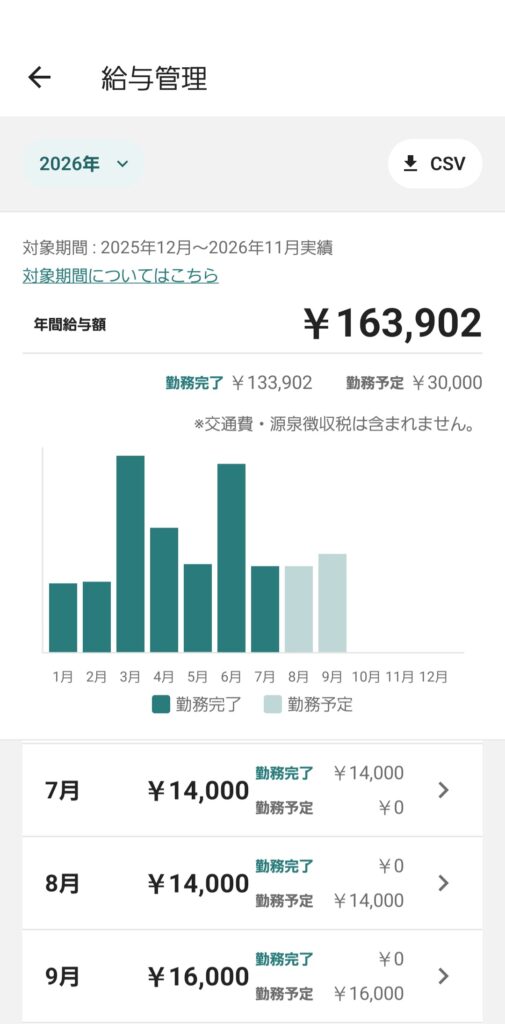This screenshot has height=1024, width=505.
Task: Download salary data as CSV
Action: click(435, 164)
